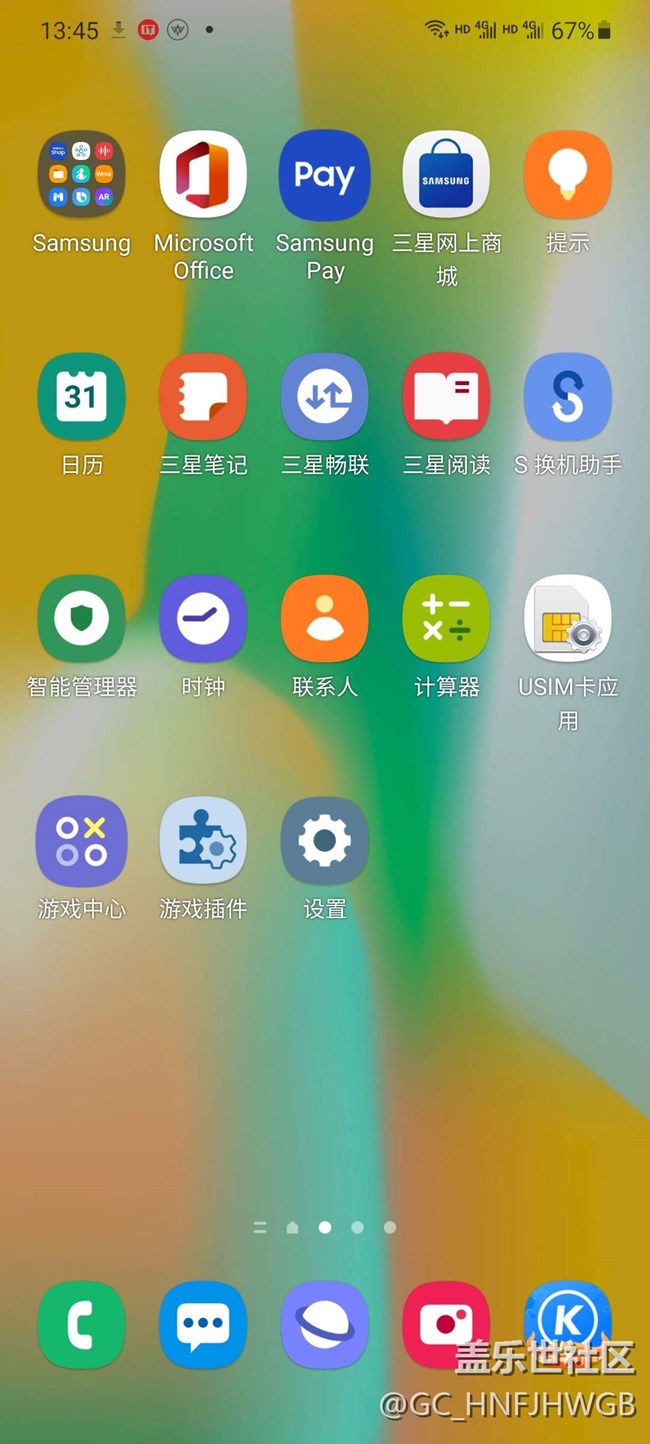The width and height of the screenshot is (650, 1444).
Task: Open the 日历 calendar app
Action: (x=81, y=397)
